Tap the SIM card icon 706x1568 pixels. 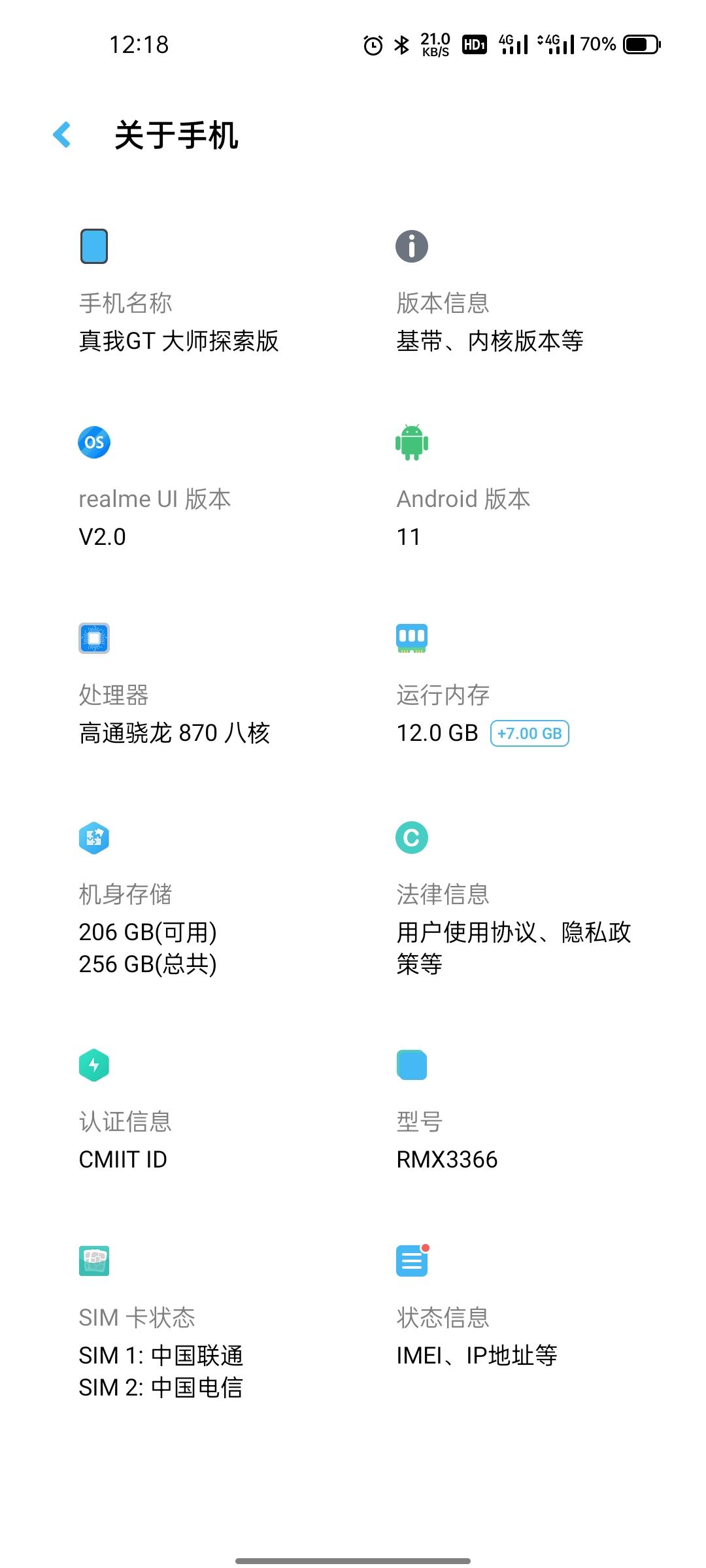click(94, 1261)
